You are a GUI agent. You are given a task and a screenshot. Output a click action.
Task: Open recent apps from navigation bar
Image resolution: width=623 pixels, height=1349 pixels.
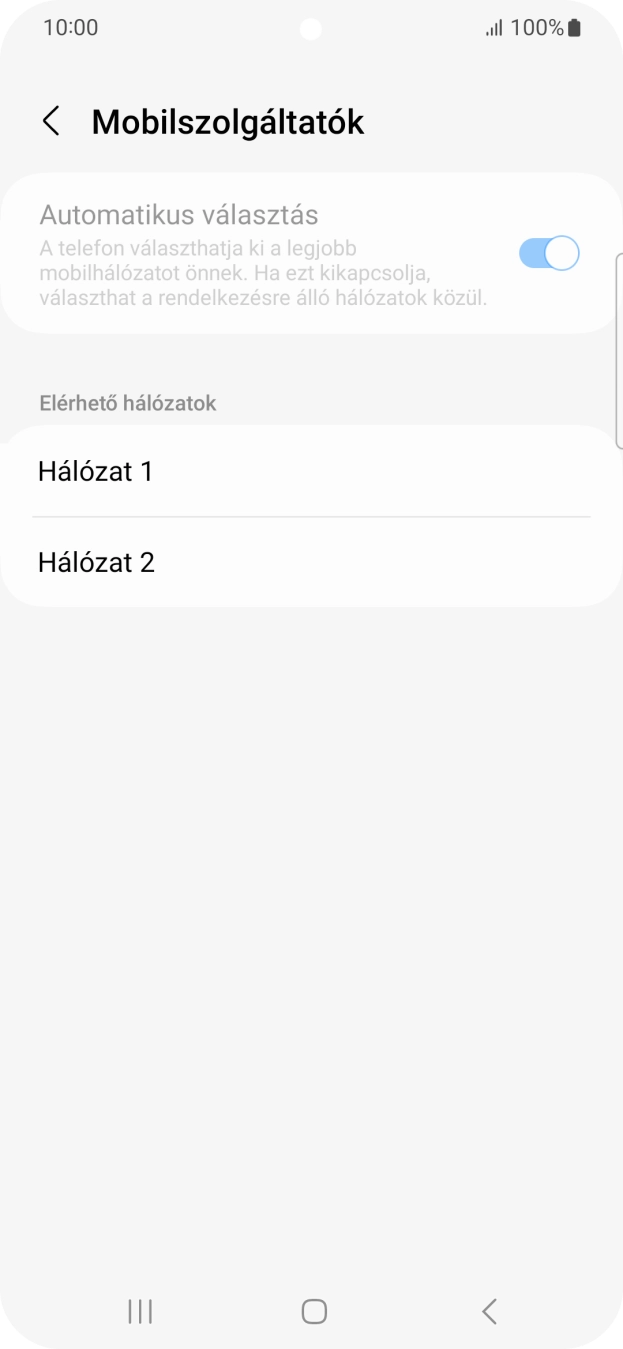[140, 1311]
